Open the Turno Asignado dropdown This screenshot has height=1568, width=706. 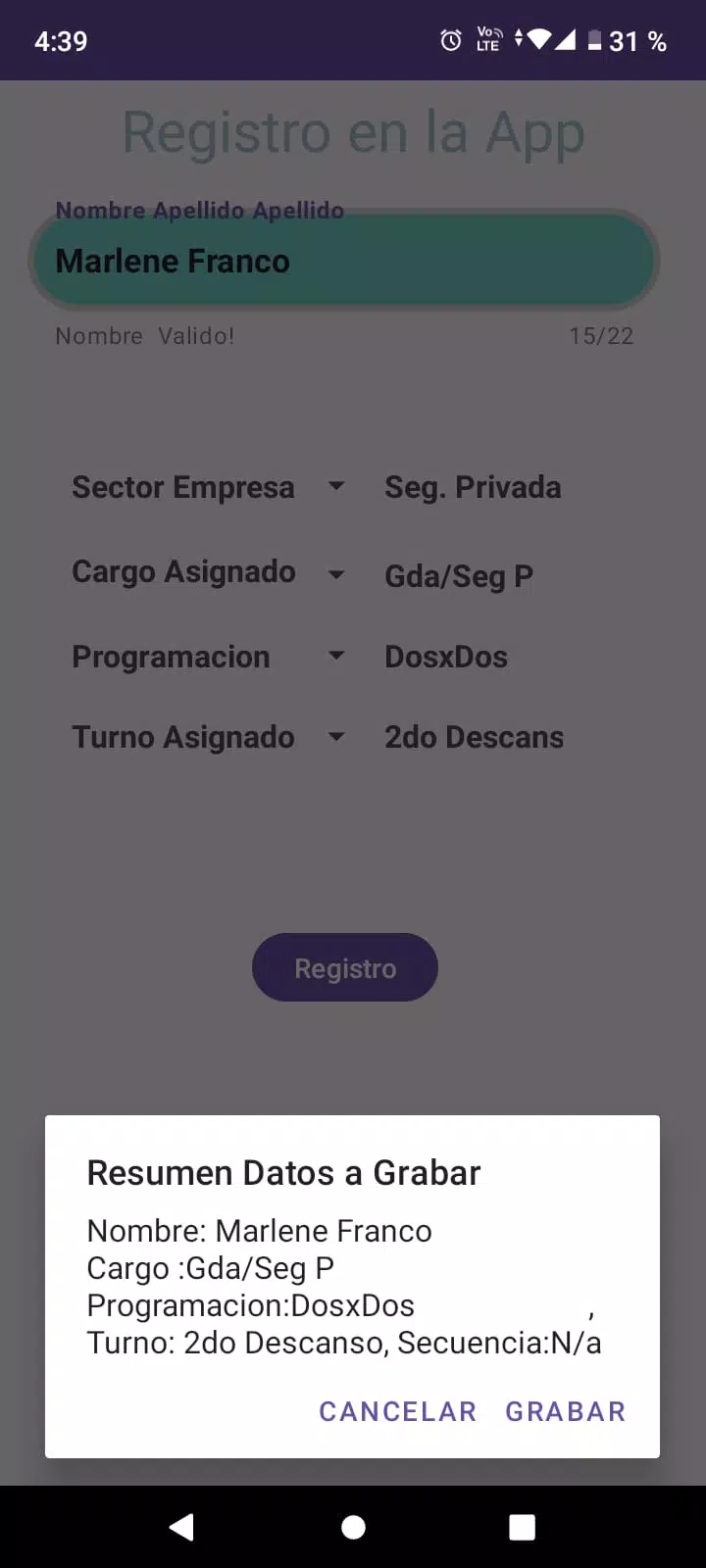[x=336, y=736]
